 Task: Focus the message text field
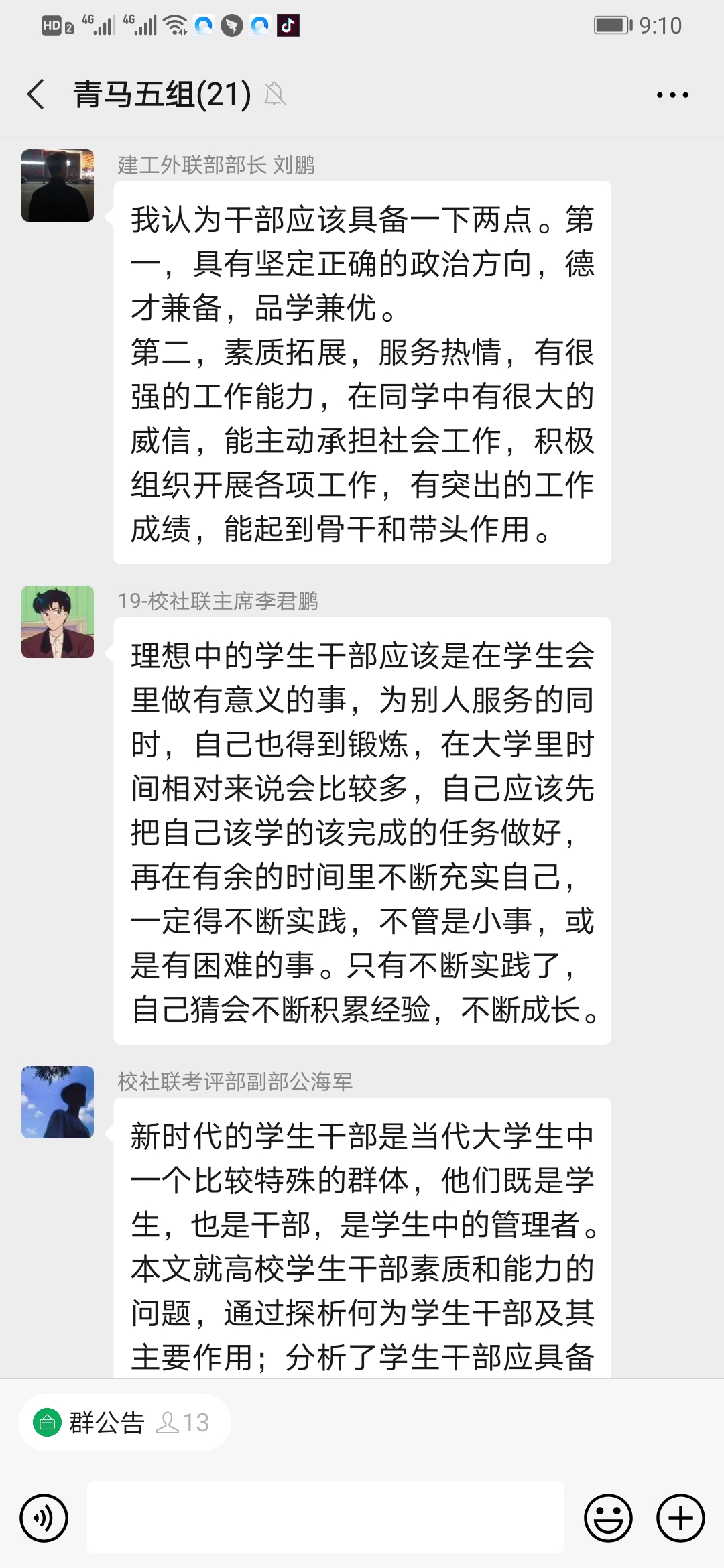[325, 1518]
